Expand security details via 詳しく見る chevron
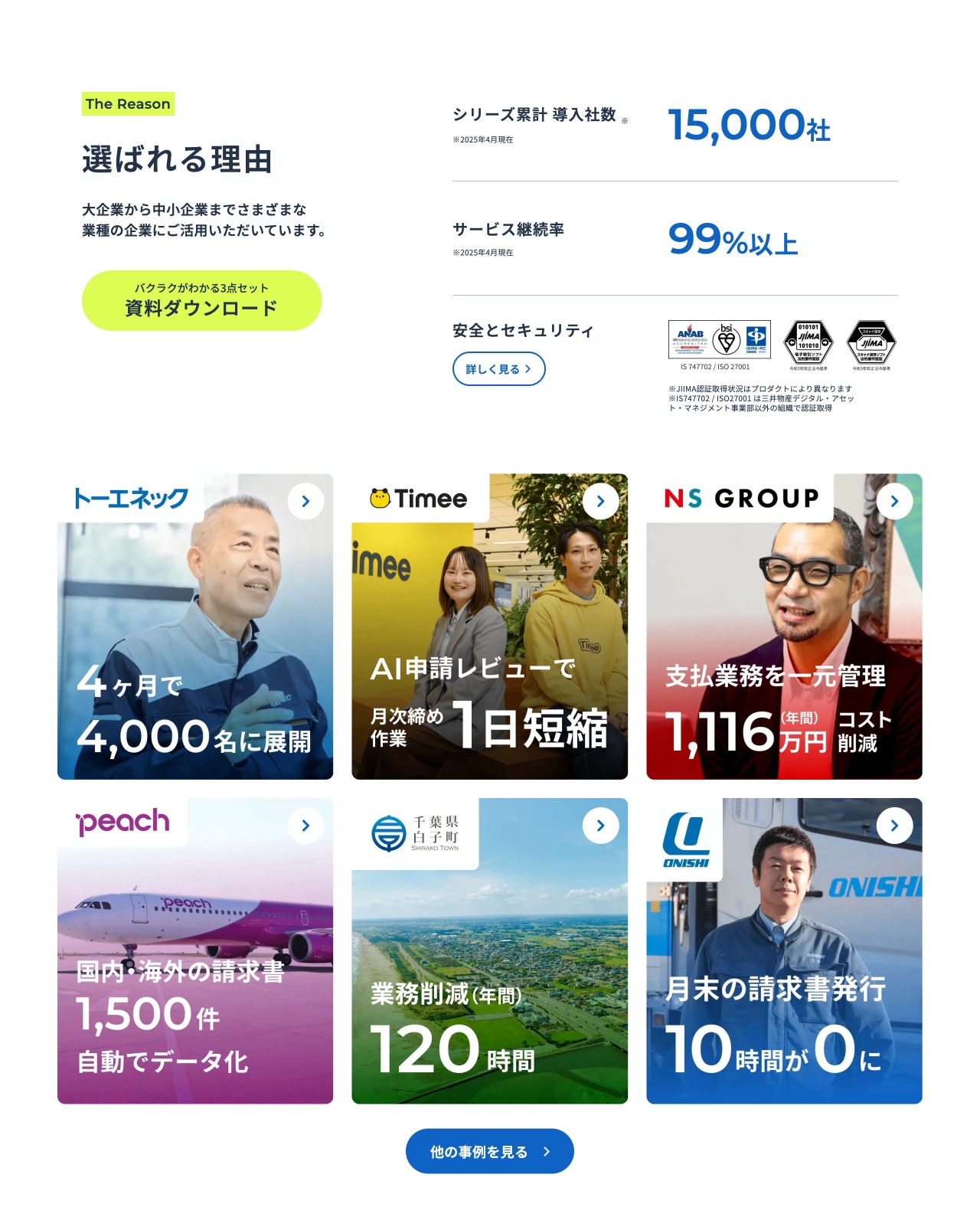 pyautogui.click(x=529, y=368)
